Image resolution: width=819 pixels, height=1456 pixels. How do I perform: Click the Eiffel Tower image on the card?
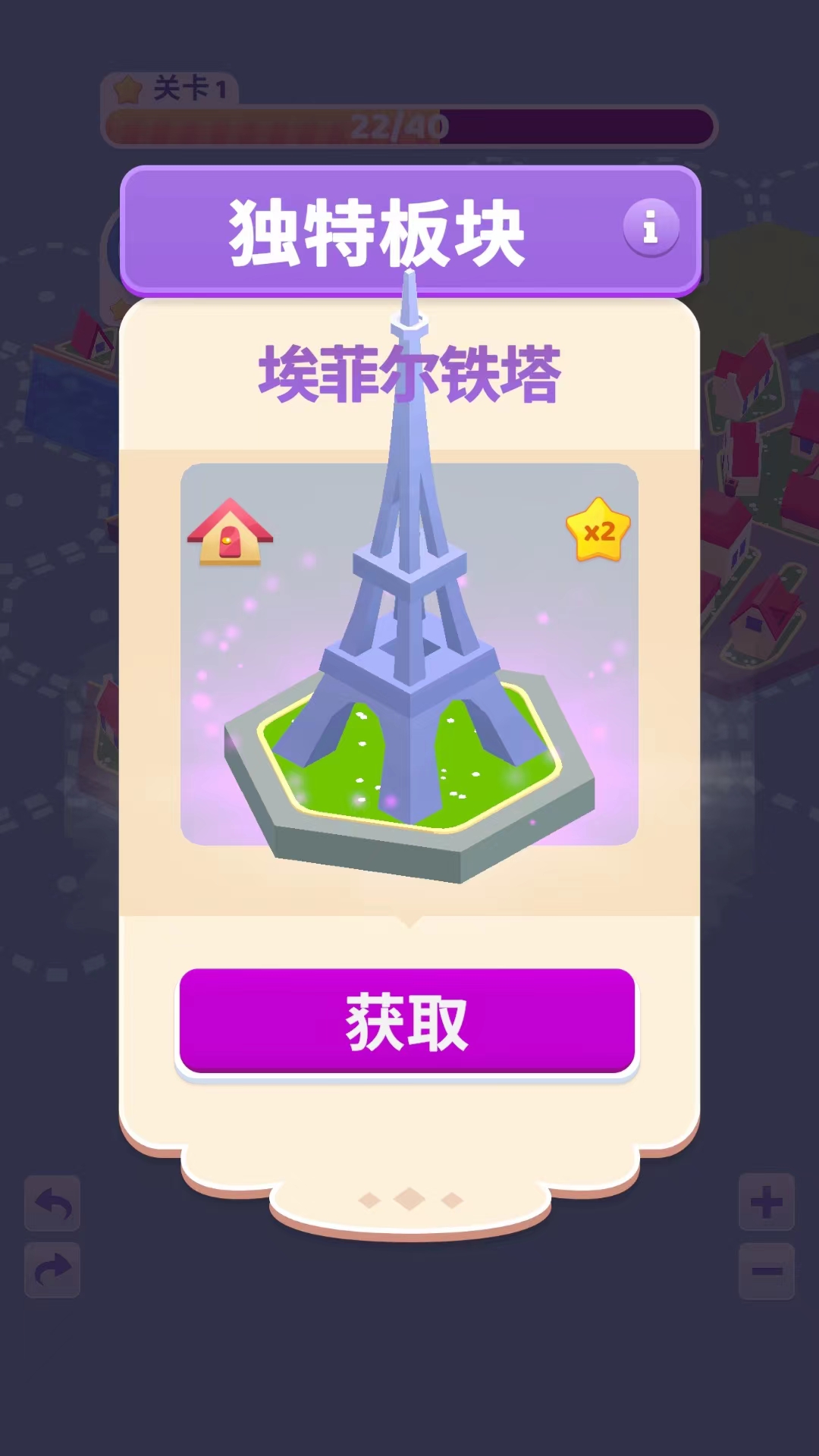click(409, 667)
